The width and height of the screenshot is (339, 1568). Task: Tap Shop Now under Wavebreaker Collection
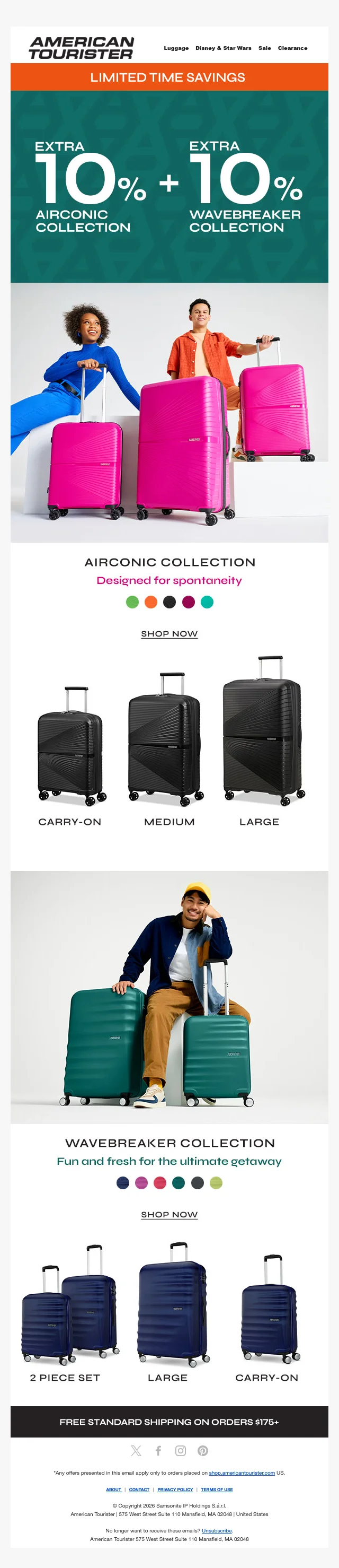169,1214
